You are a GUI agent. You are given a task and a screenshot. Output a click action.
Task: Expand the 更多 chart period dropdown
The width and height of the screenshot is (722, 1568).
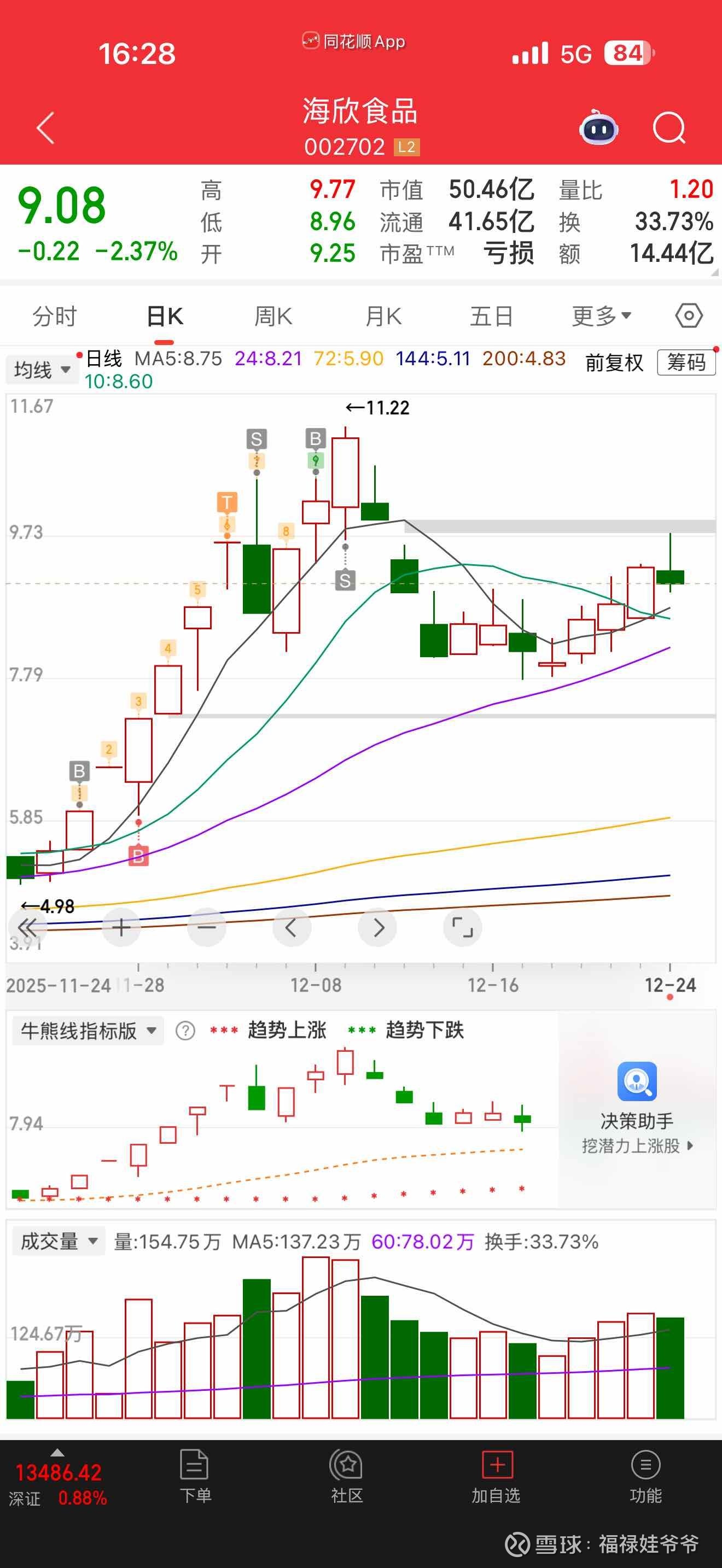coord(602,316)
